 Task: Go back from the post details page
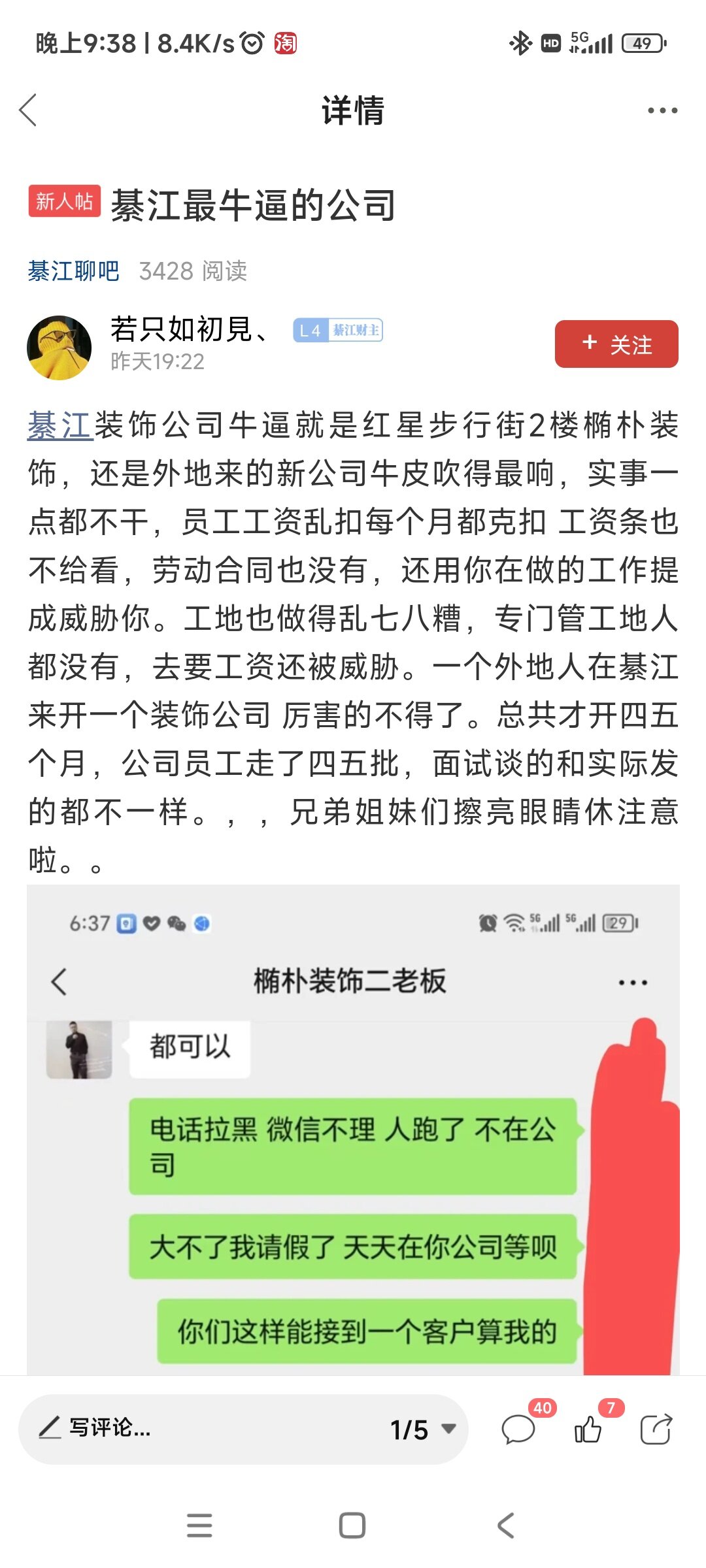pyautogui.click(x=29, y=110)
